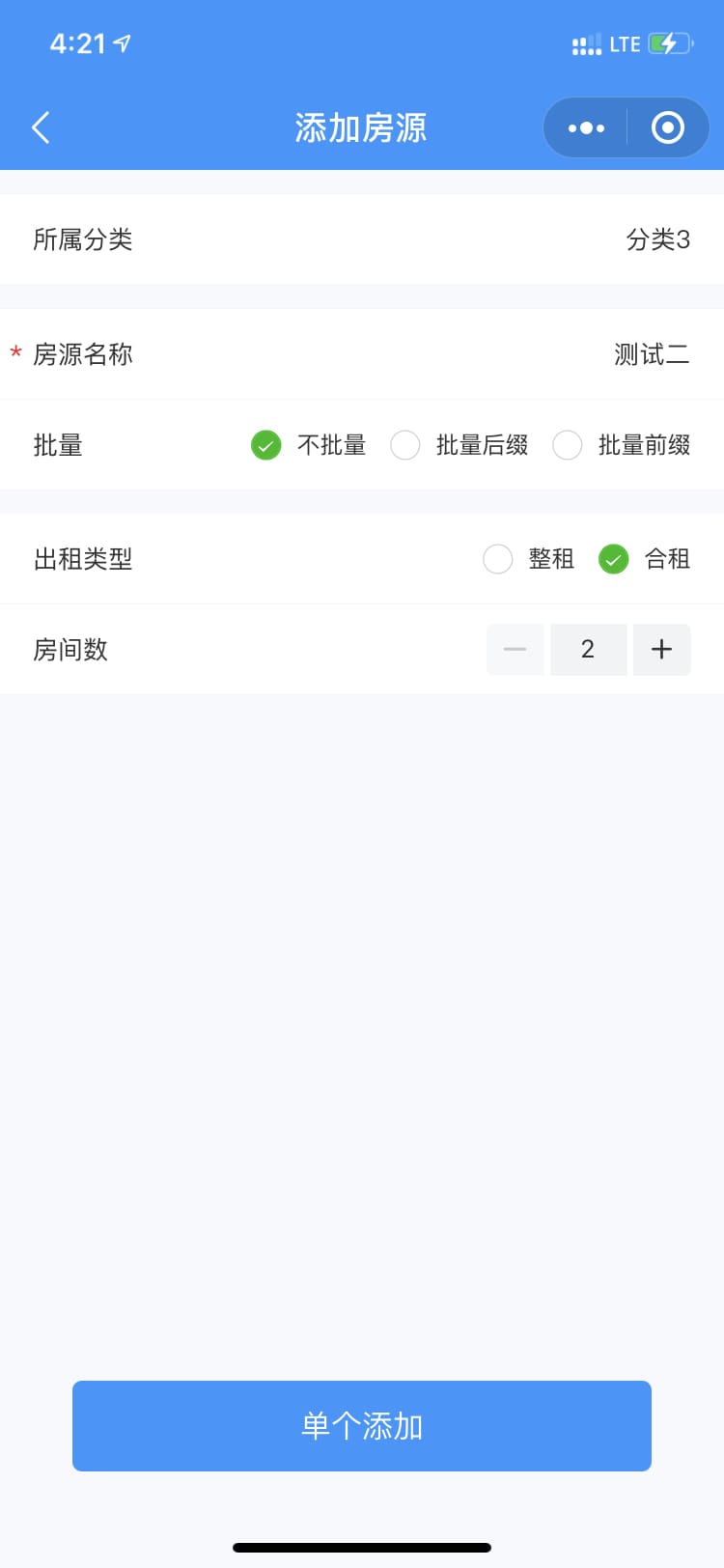
Task: Go back from 添加房源 page
Action: coord(41,127)
